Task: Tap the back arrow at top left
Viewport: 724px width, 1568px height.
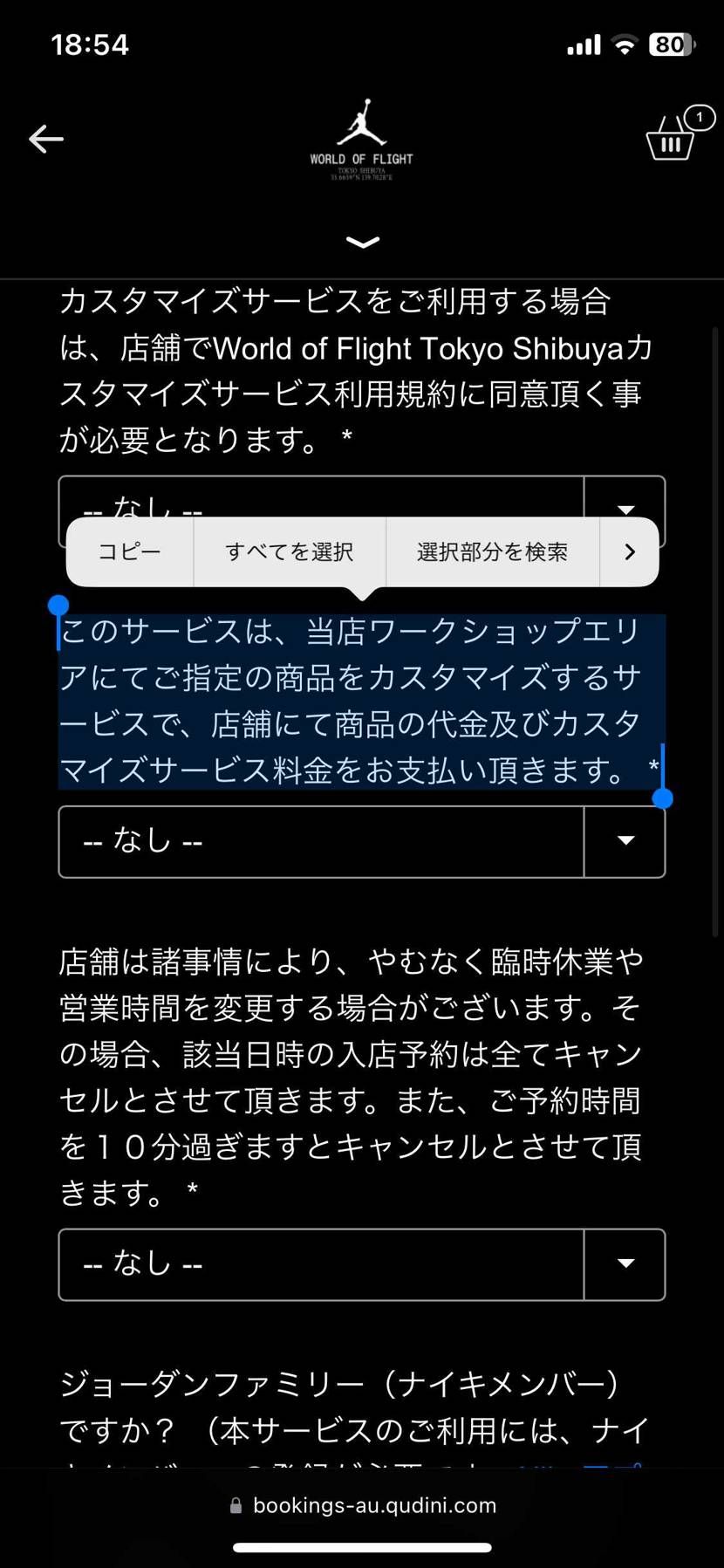Action: coord(45,139)
